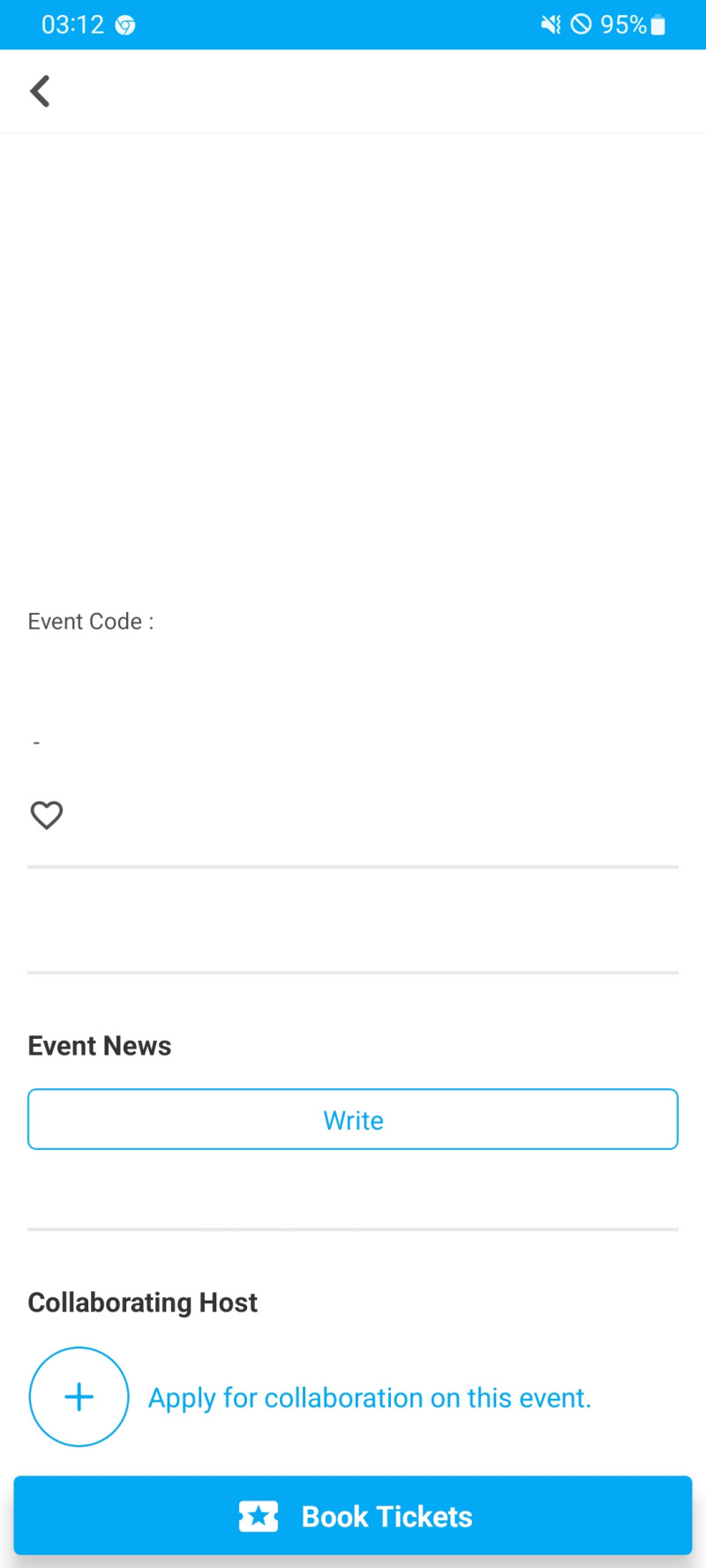Screen dimensions: 706x1568
Task: Open the Apply for collaboration link
Action: [369, 1398]
